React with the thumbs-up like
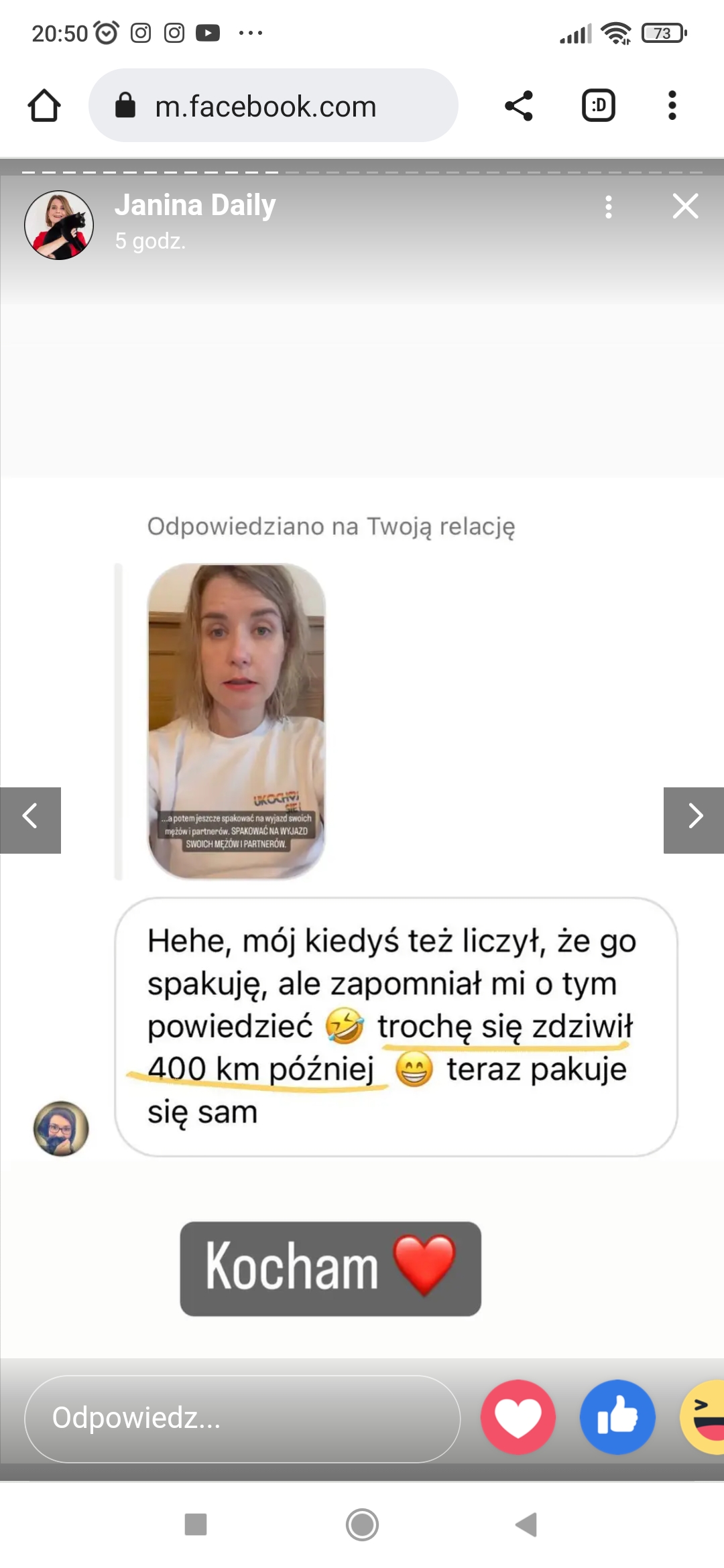Viewport: 724px width, 1568px height. [x=617, y=1417]
